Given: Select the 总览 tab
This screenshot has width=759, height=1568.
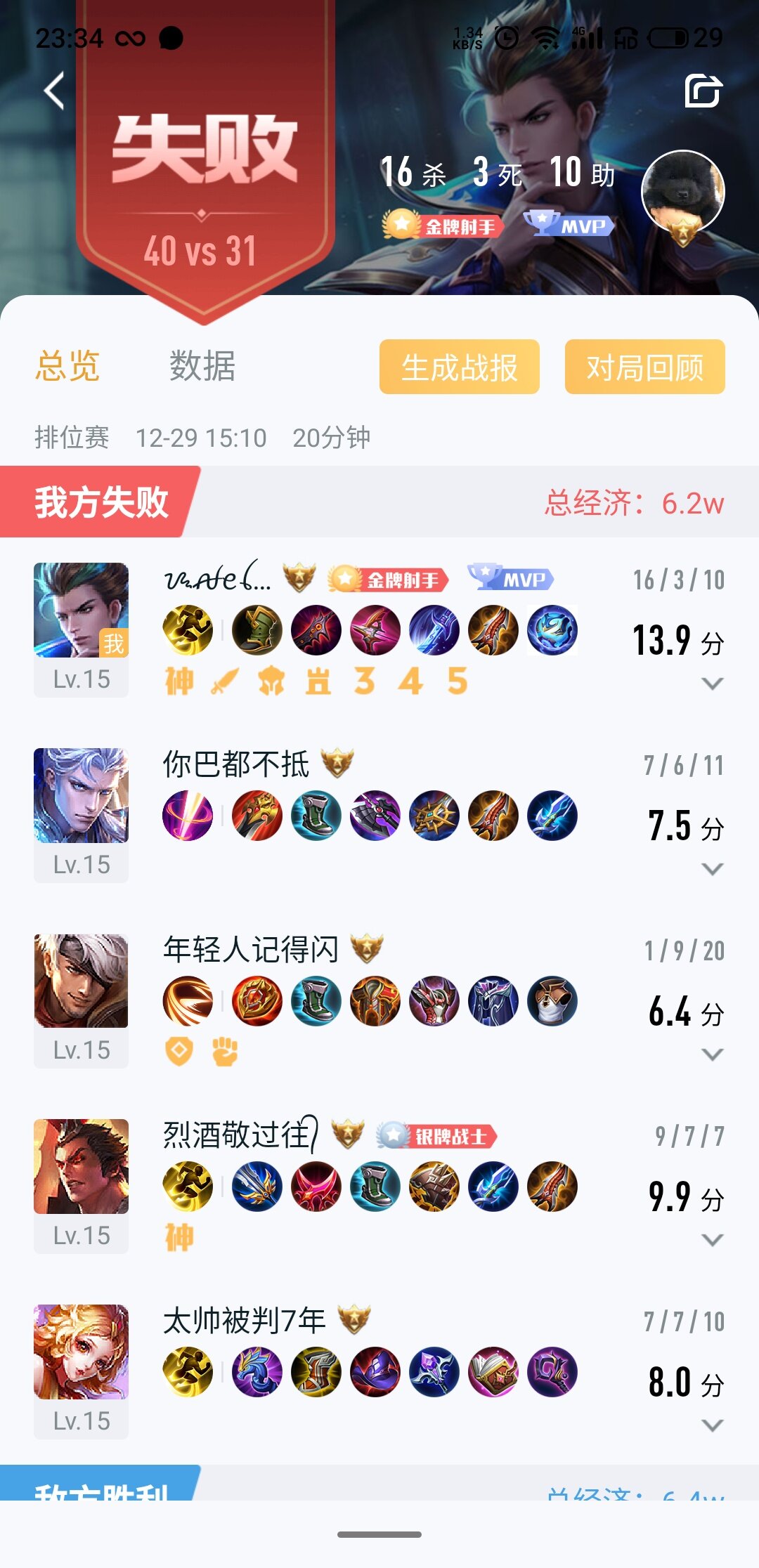Looking at the screenshot, I should 67,367.
